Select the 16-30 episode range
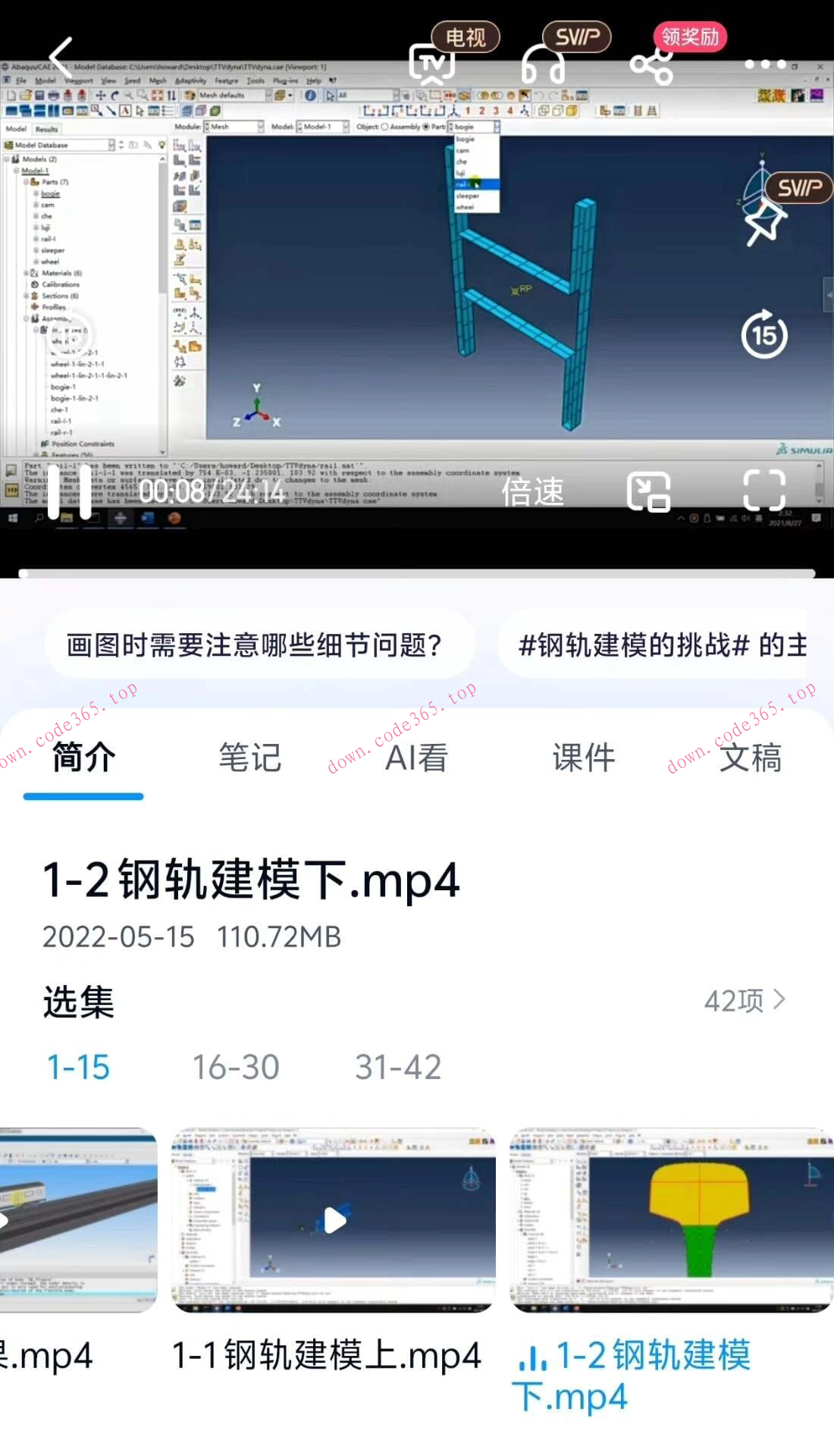This screenshot has width=834, height=1456. pos(236,1066)
